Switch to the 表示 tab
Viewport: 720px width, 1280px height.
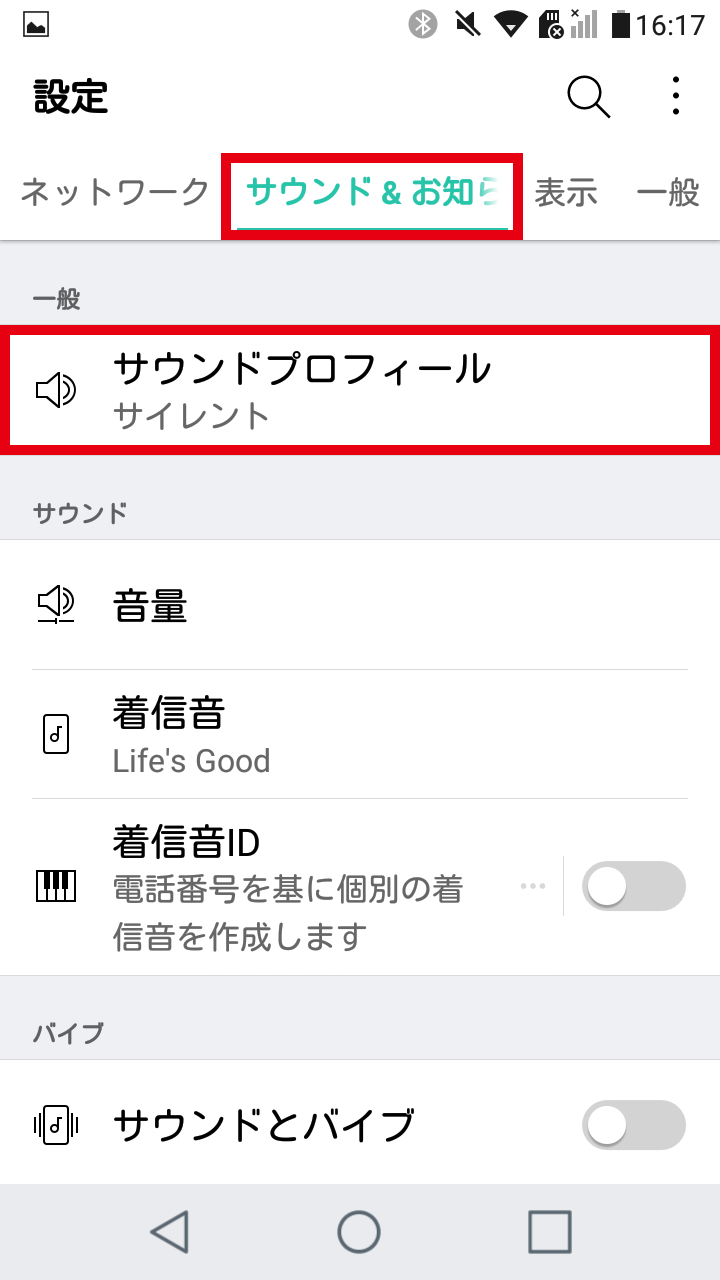(566, 191)
